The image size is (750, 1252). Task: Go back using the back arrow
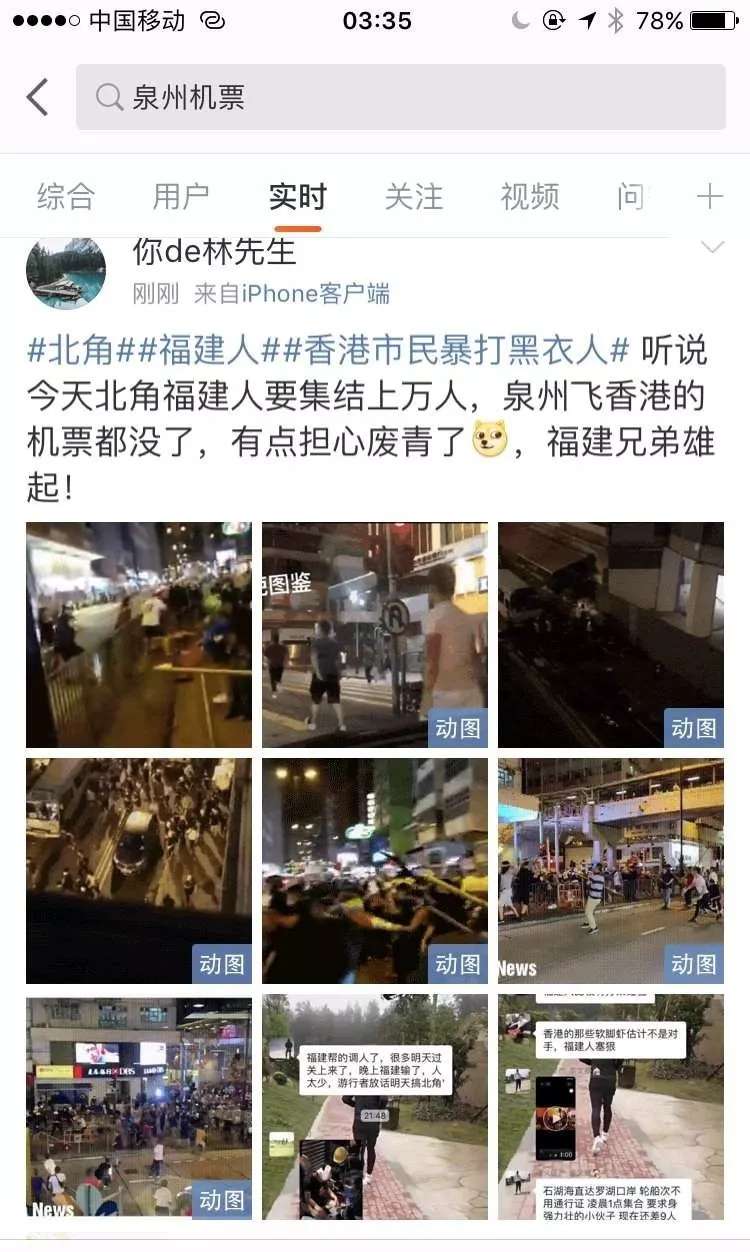(x=37, y=98)
